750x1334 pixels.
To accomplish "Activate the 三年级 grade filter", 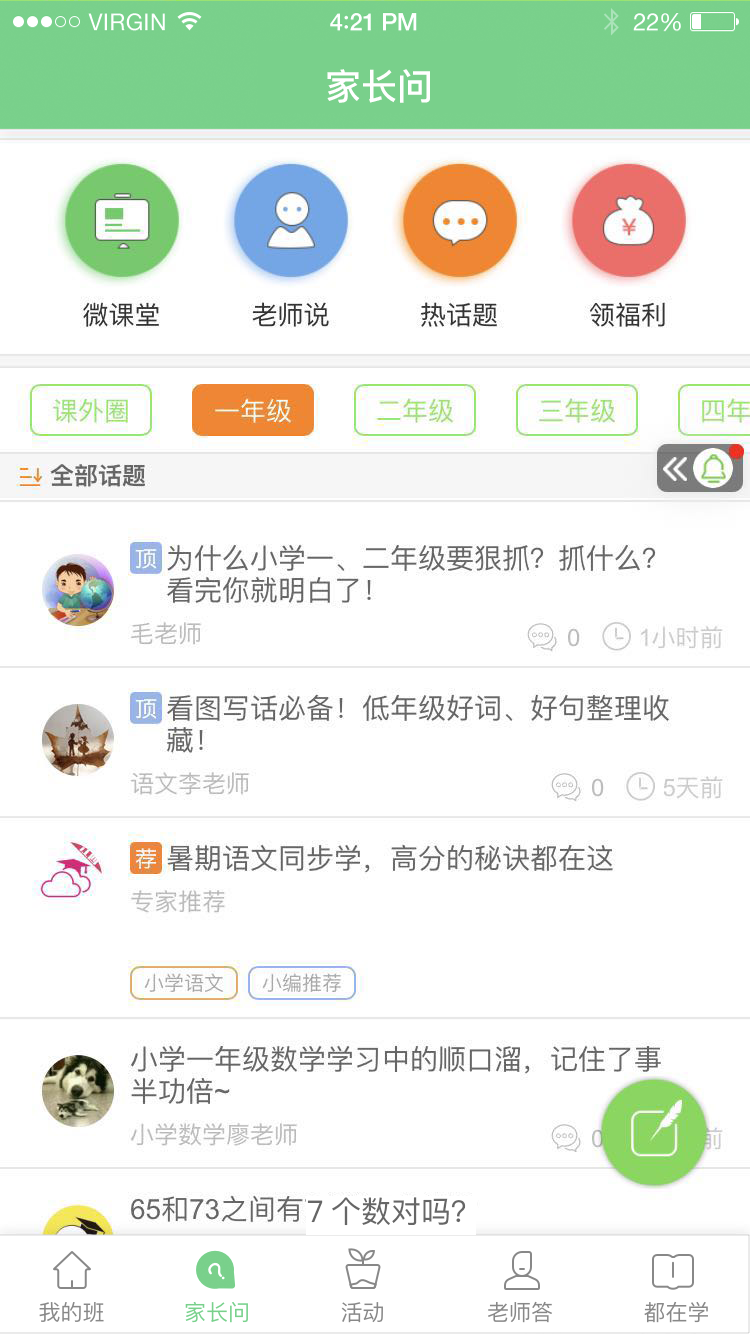I will pyautogui.click(x=576, y=410).
